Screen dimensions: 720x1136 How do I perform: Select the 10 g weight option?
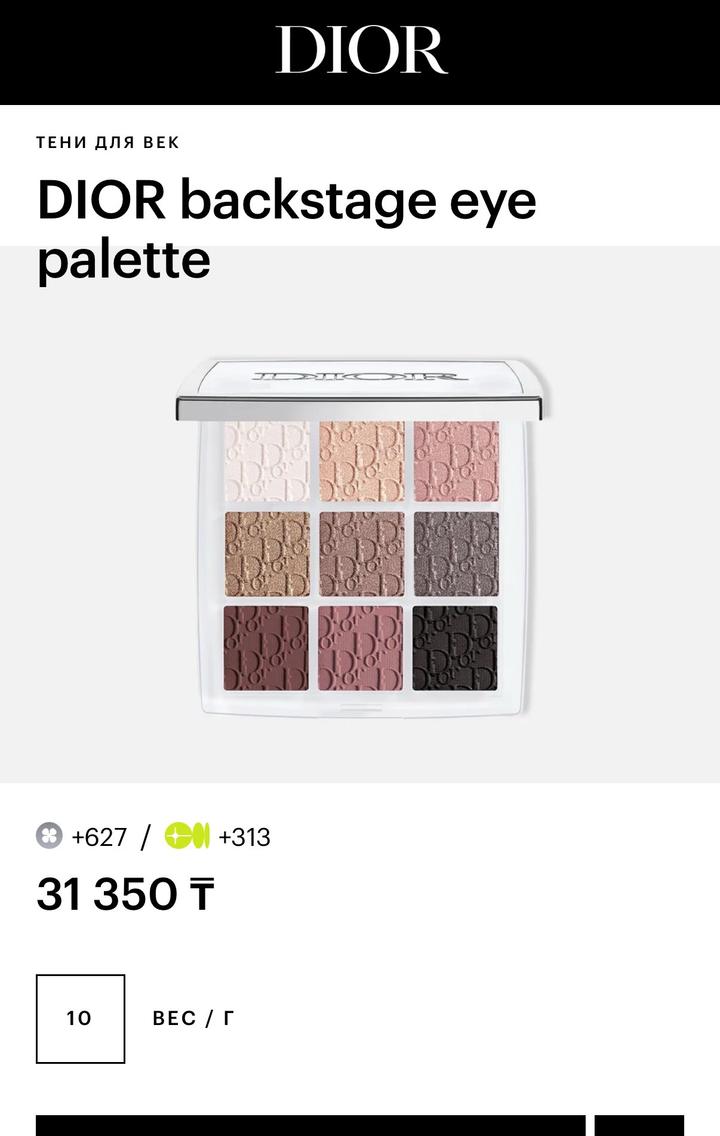(x=80, y=1018)
